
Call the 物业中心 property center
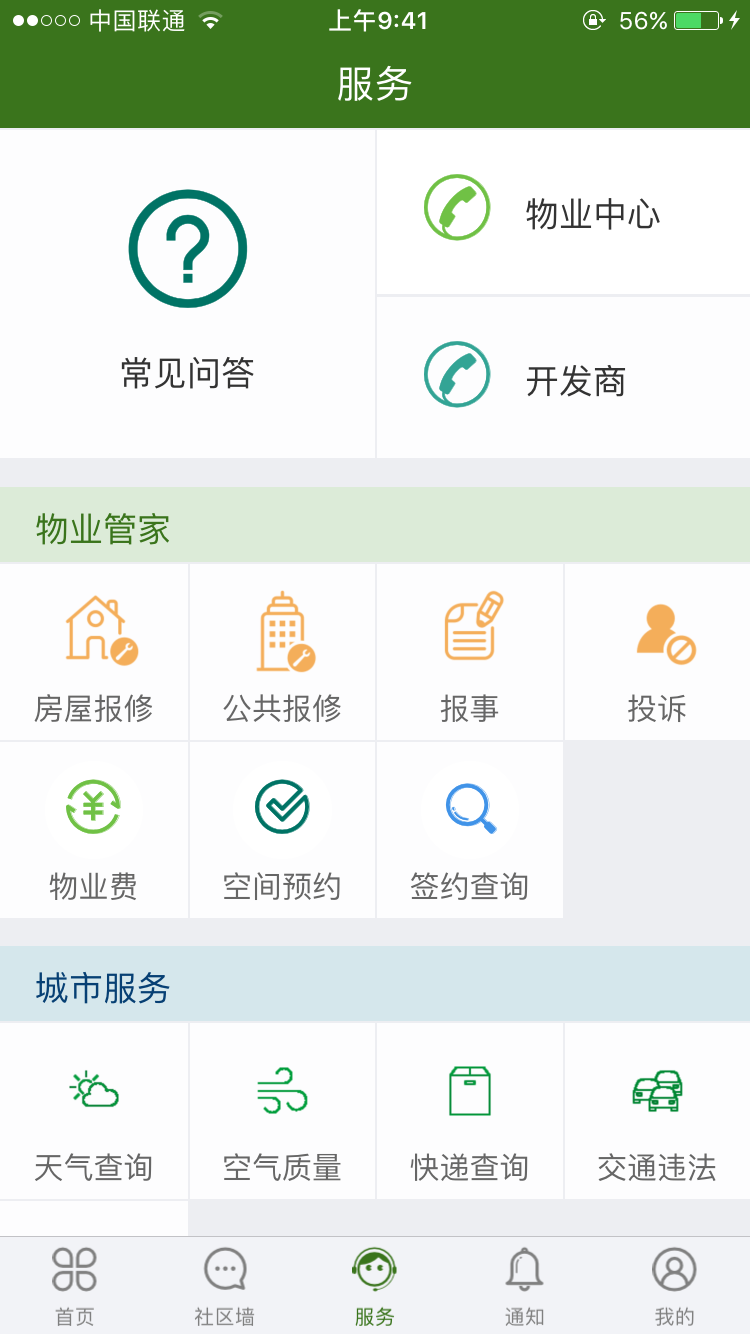[x=564, y=212]
